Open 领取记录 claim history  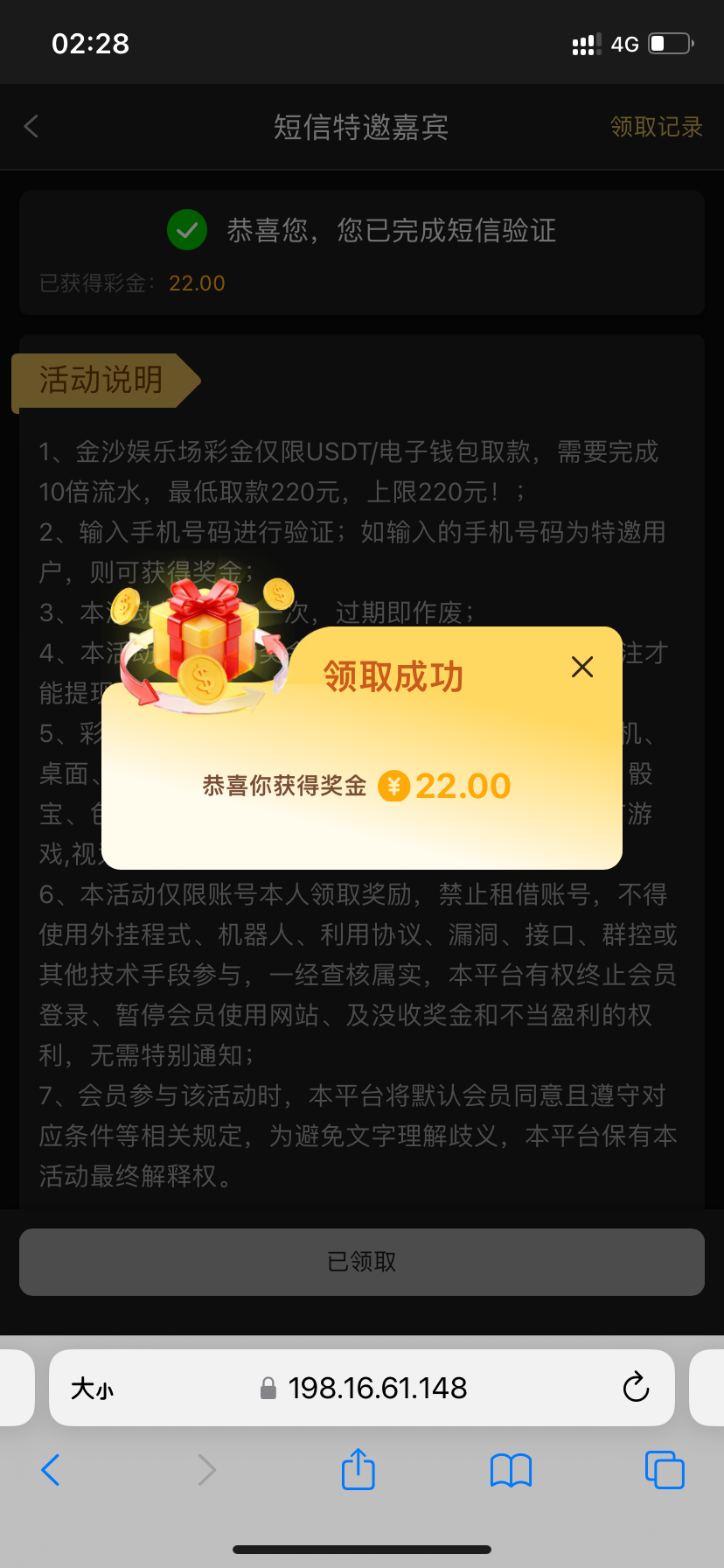(656, 127)
